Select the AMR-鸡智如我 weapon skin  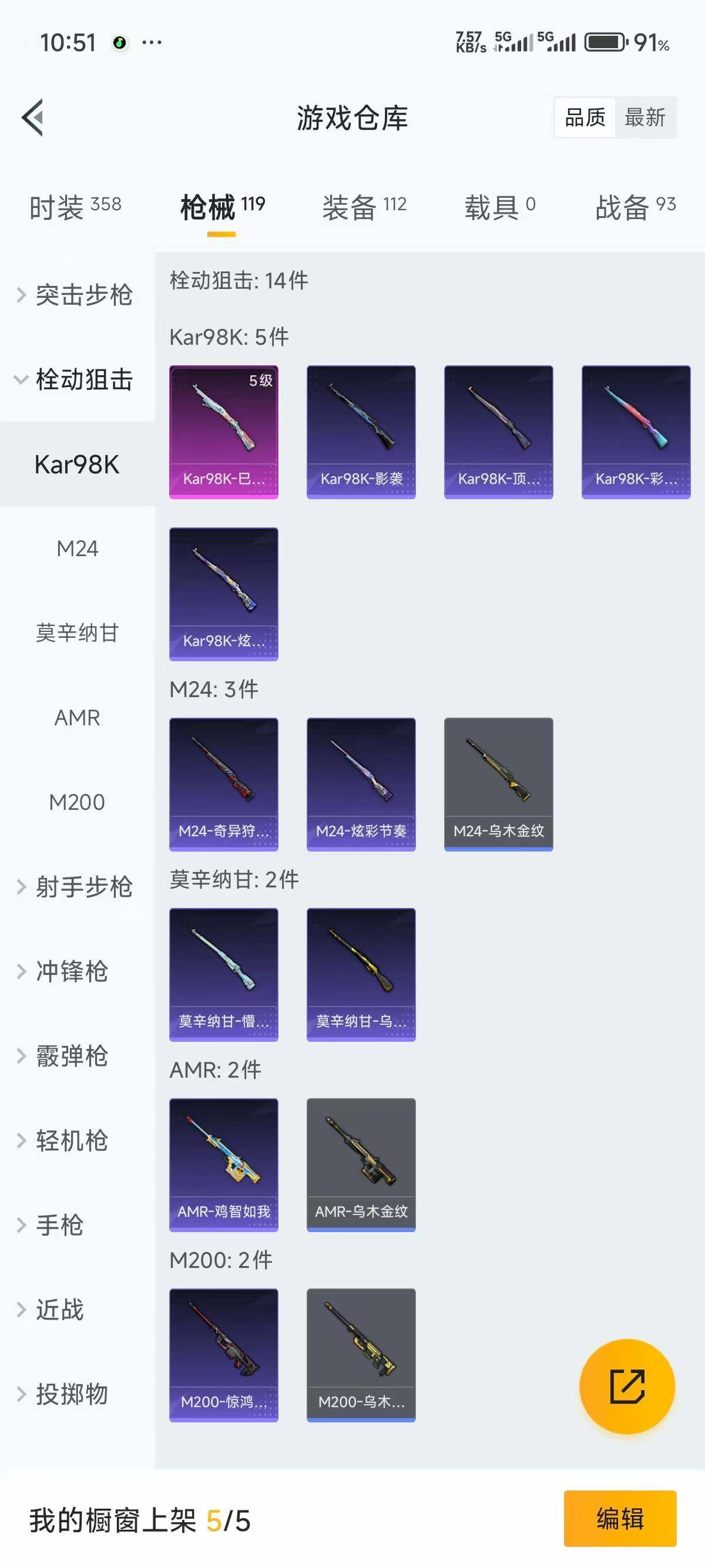(223, 1166)
